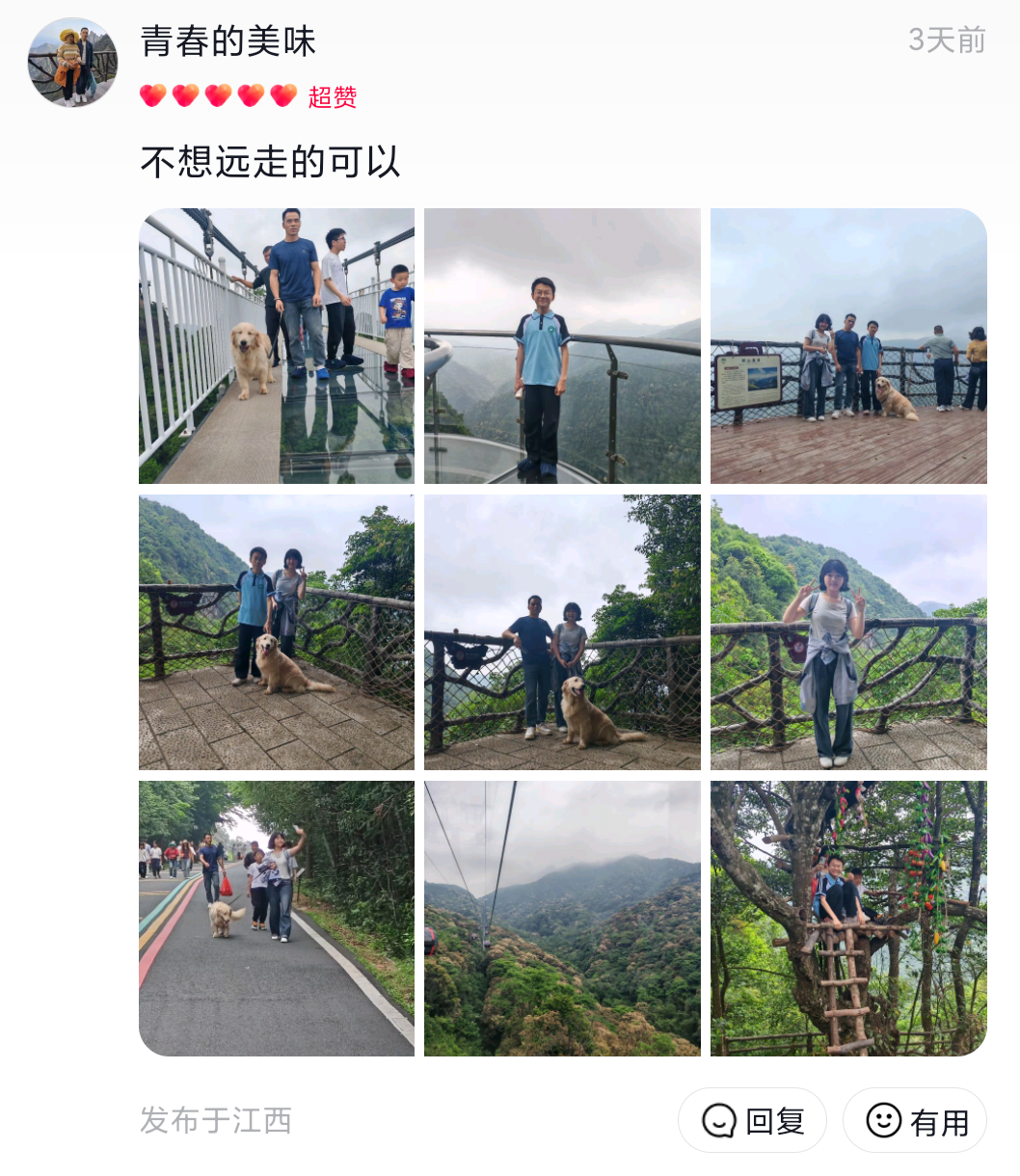1020x1176 pixels.
Task: View photo of dog walking on rainbow road
Action: [x=277, y=919]
